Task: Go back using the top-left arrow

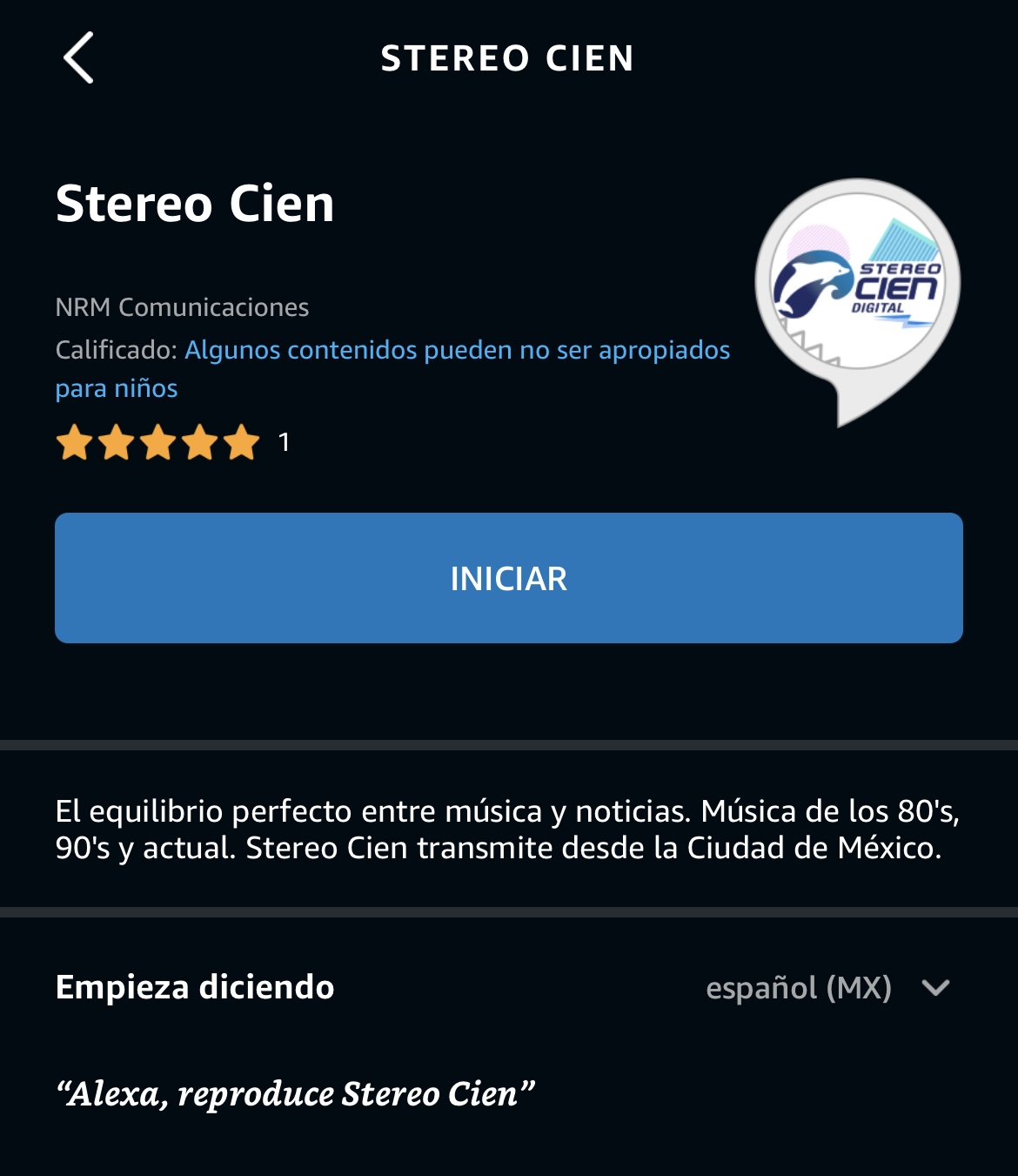Action: [78, 58]
